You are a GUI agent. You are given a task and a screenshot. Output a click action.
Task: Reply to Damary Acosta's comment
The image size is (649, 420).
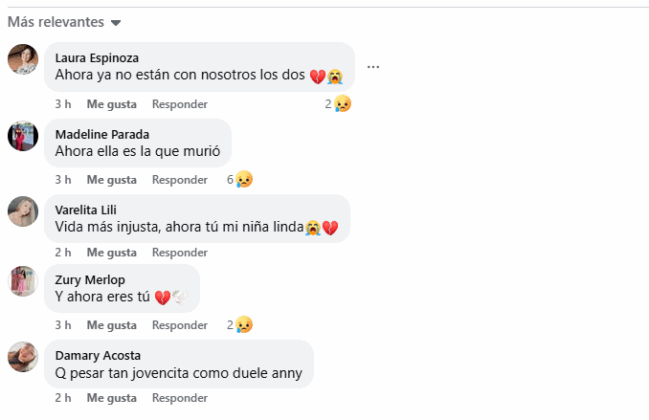tap(179, 398)
